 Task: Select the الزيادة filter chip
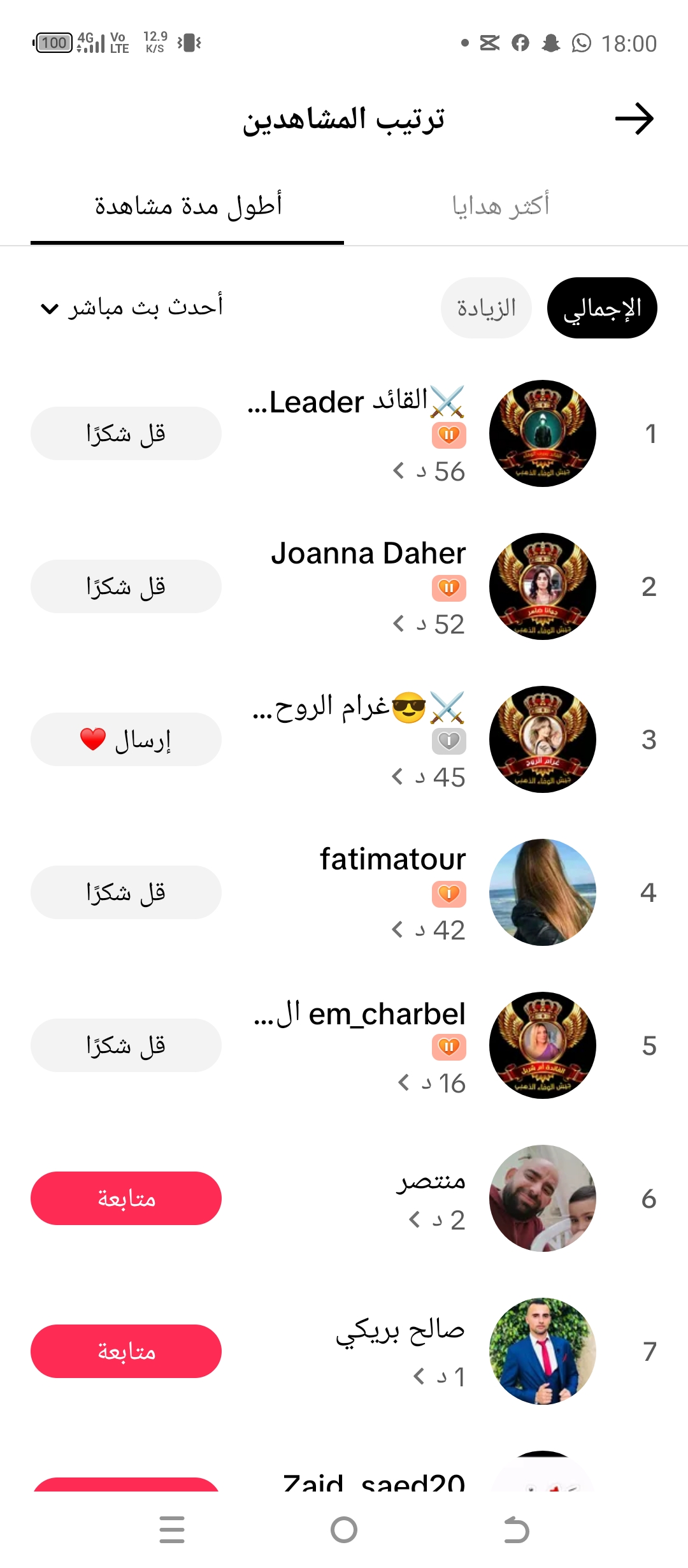486,308
